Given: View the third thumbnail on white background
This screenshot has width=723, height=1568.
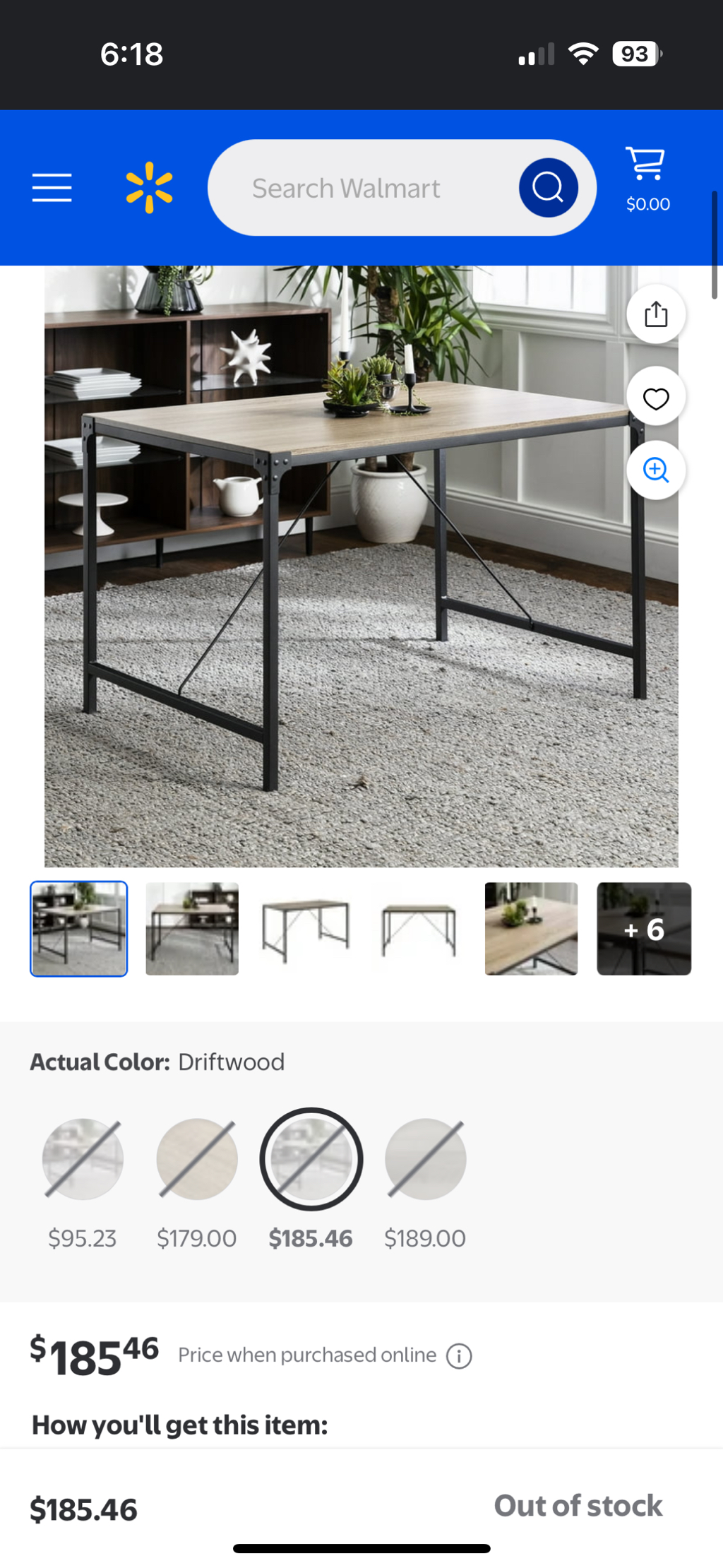Looking at the screenshot, I should (x=305, y=928).
